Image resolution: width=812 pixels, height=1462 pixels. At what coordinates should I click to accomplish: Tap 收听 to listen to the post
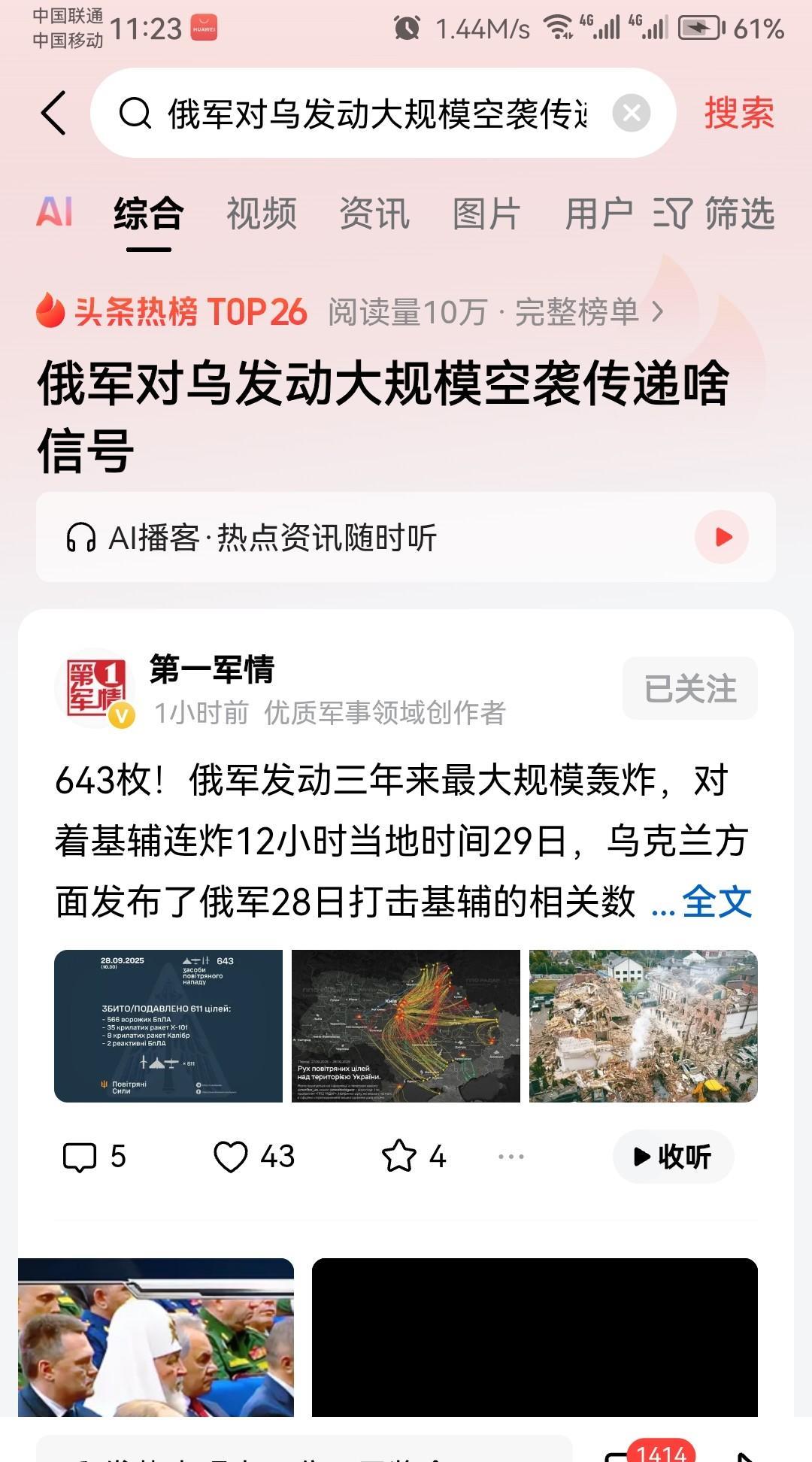pos(673,1157)
